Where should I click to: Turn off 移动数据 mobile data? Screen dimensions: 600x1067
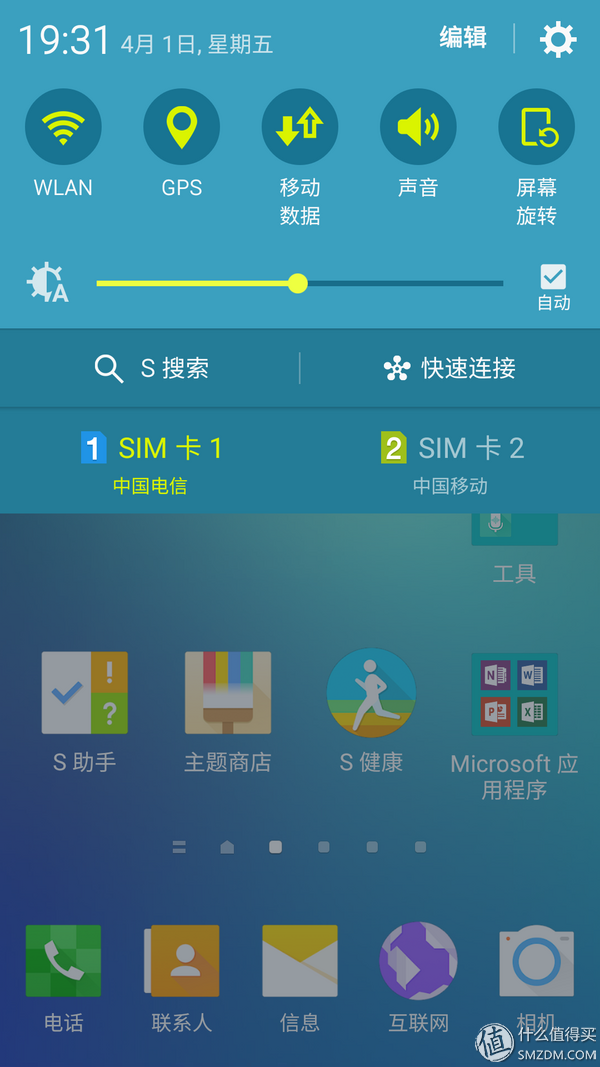(x=299, y=127)
